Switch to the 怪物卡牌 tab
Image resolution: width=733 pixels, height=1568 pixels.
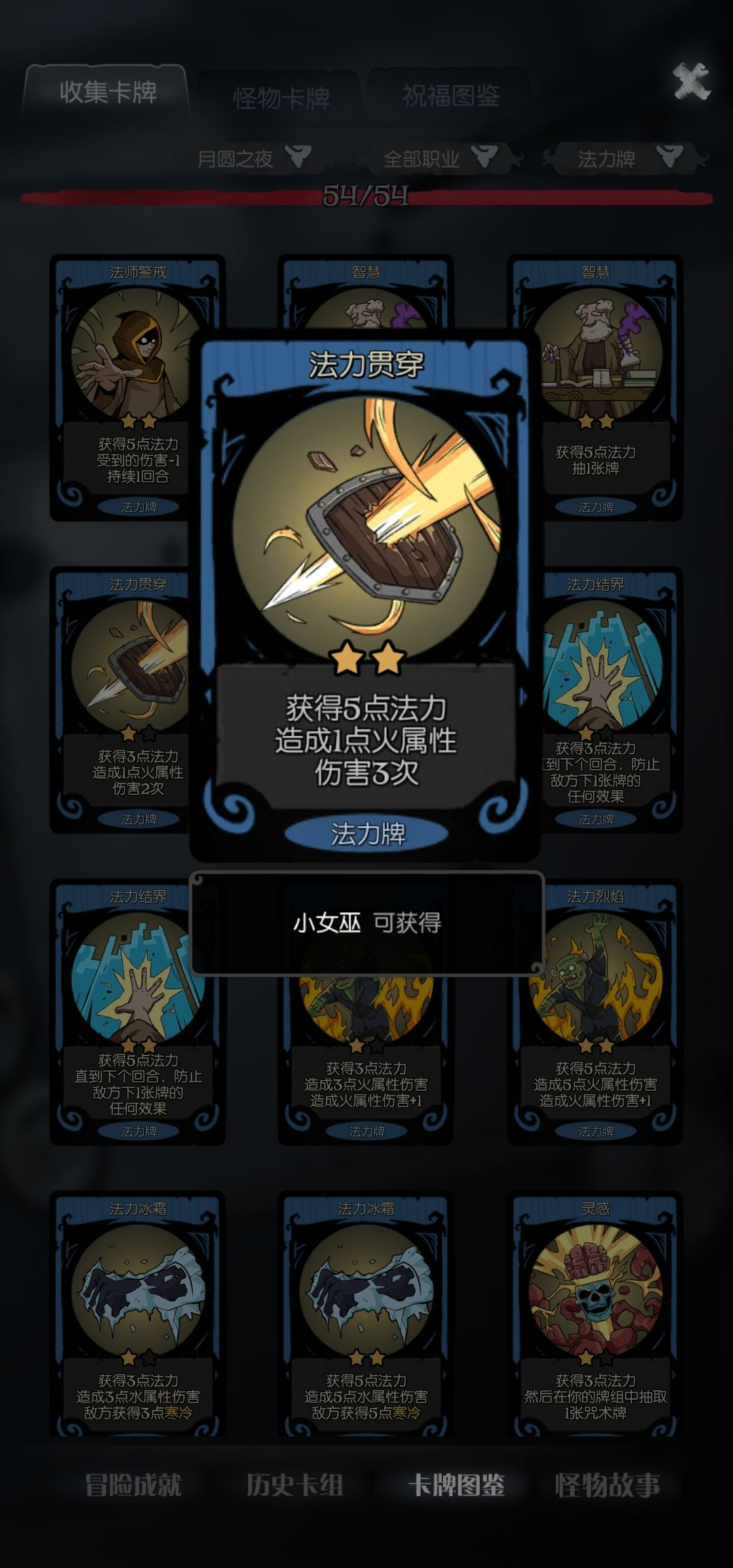(x=281, y=98)
